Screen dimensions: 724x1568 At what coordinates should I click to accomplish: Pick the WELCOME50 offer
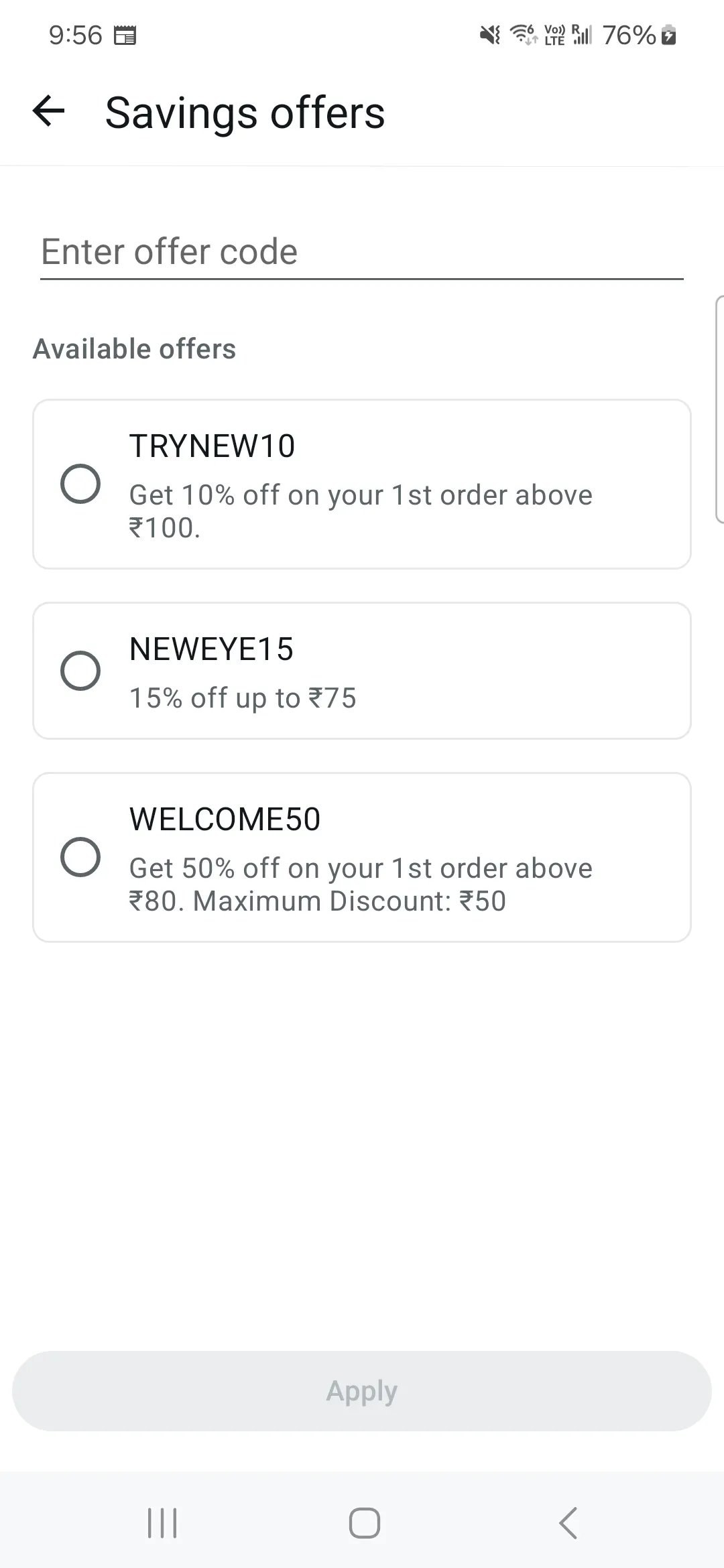pos(80,857)
